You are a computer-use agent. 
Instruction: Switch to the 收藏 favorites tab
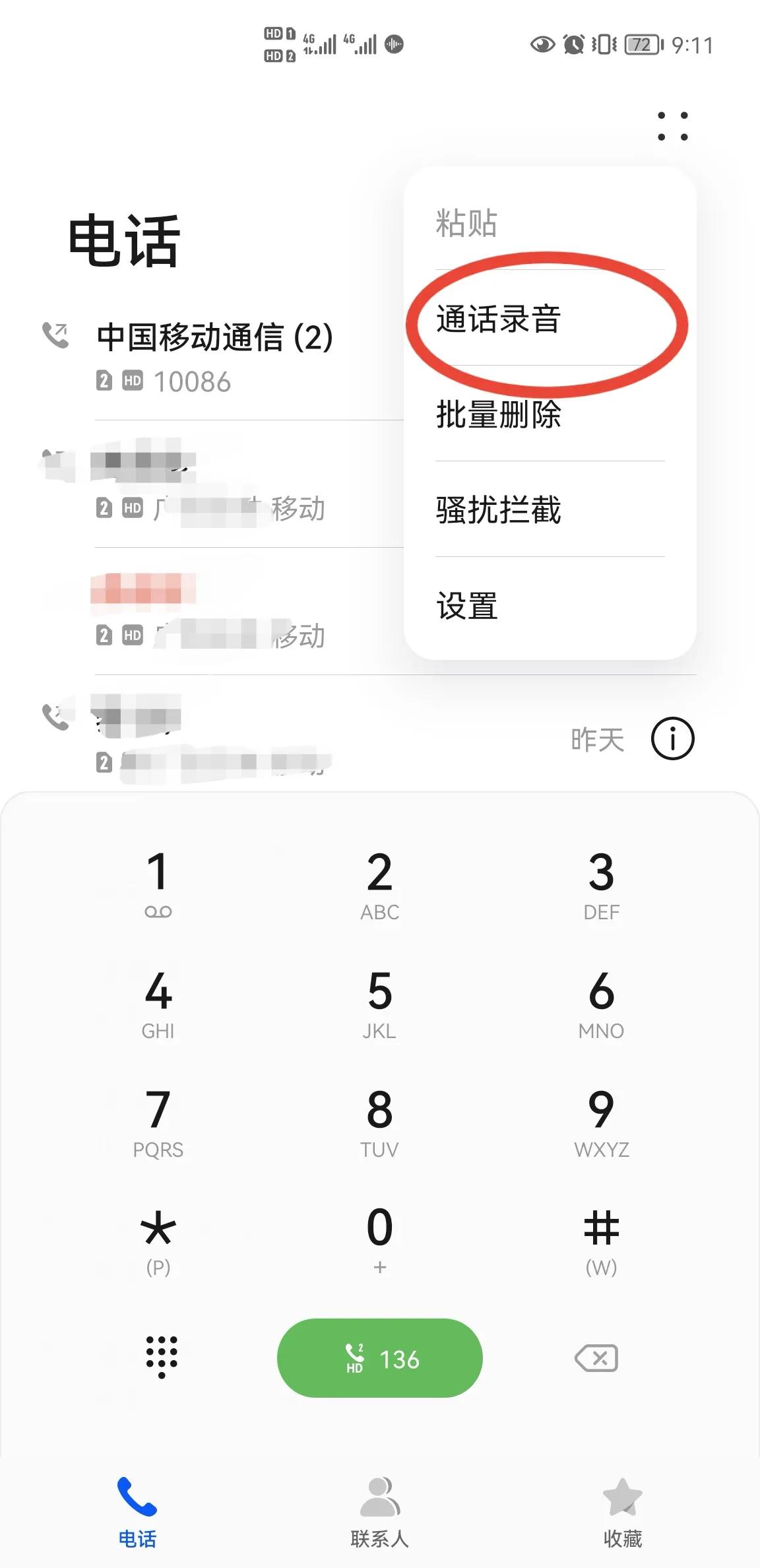(621, 1511)
